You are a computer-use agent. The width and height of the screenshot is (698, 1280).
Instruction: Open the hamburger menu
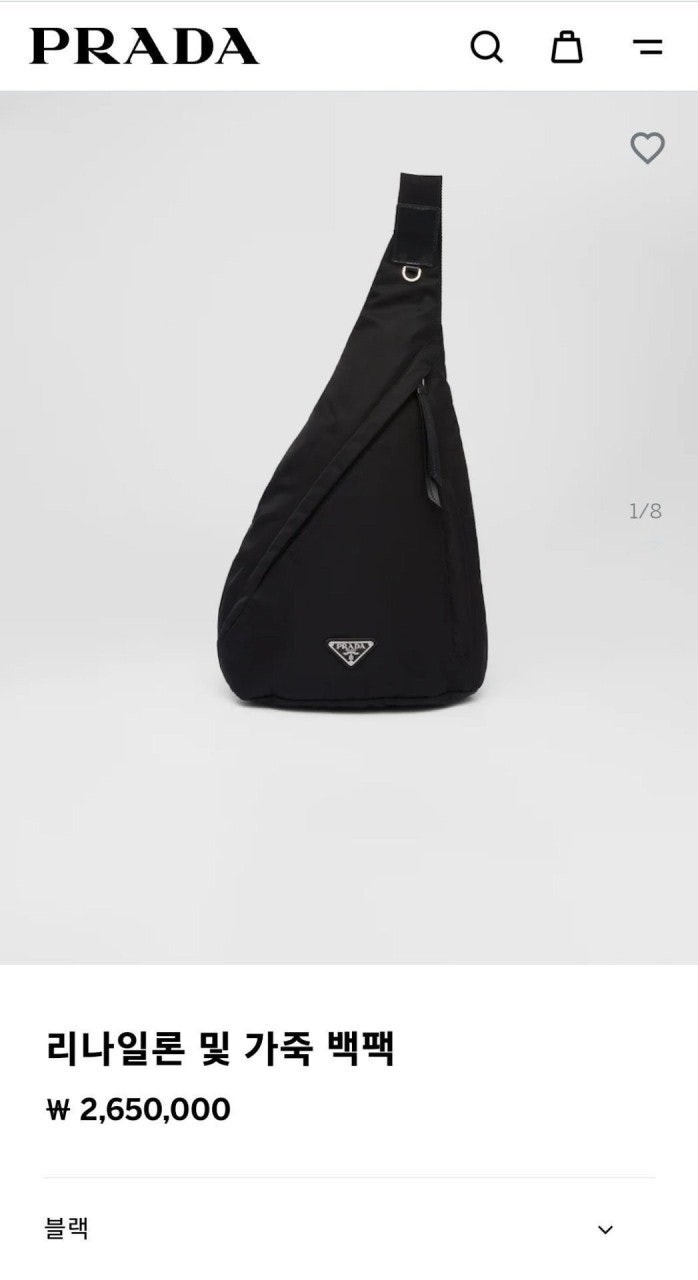click(648, 47)
